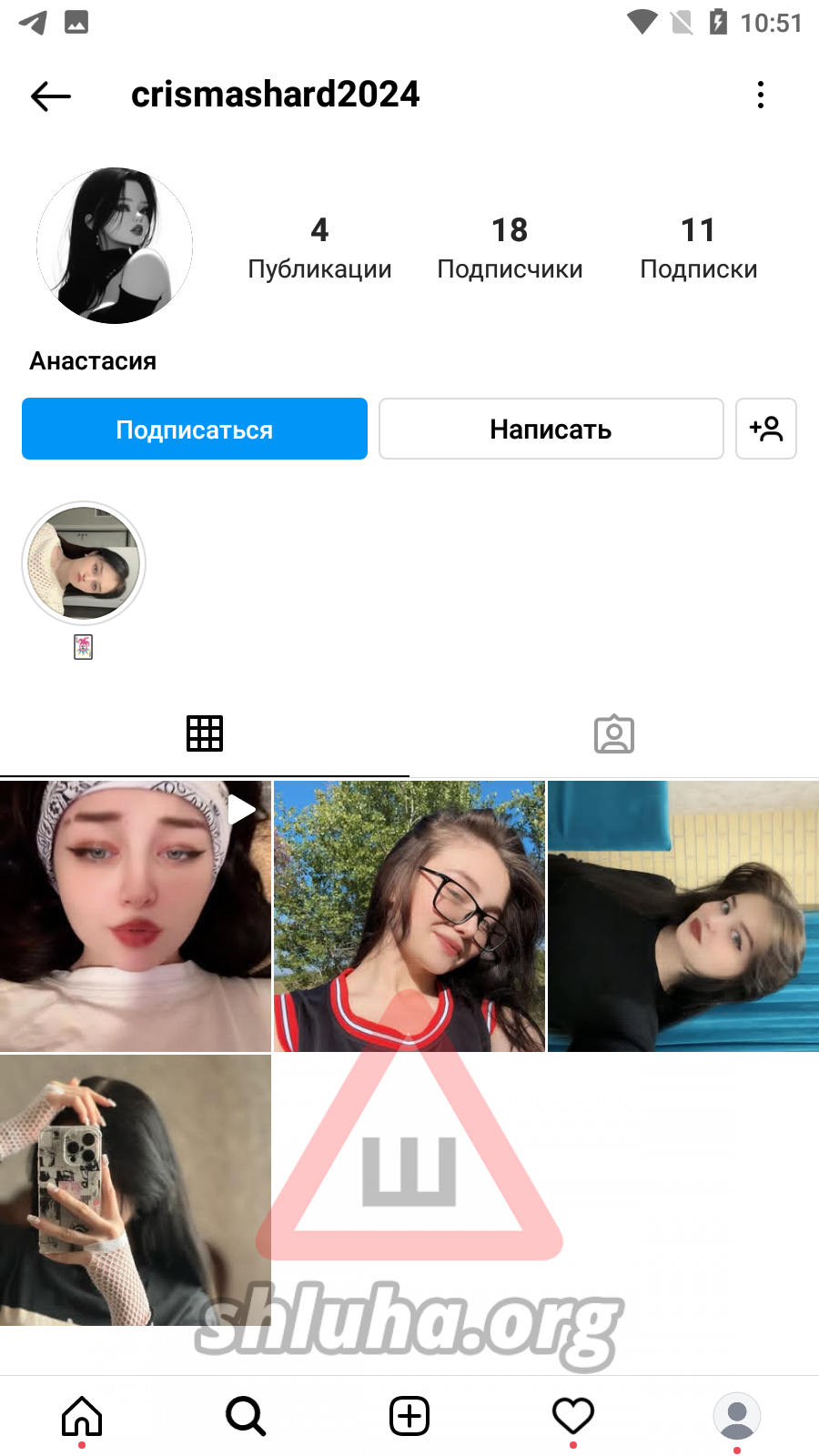Image resolution: width=819 pixels, height=1456 pixels.
Task: Go to the home feed tab
Action: tap(82, 1416)
